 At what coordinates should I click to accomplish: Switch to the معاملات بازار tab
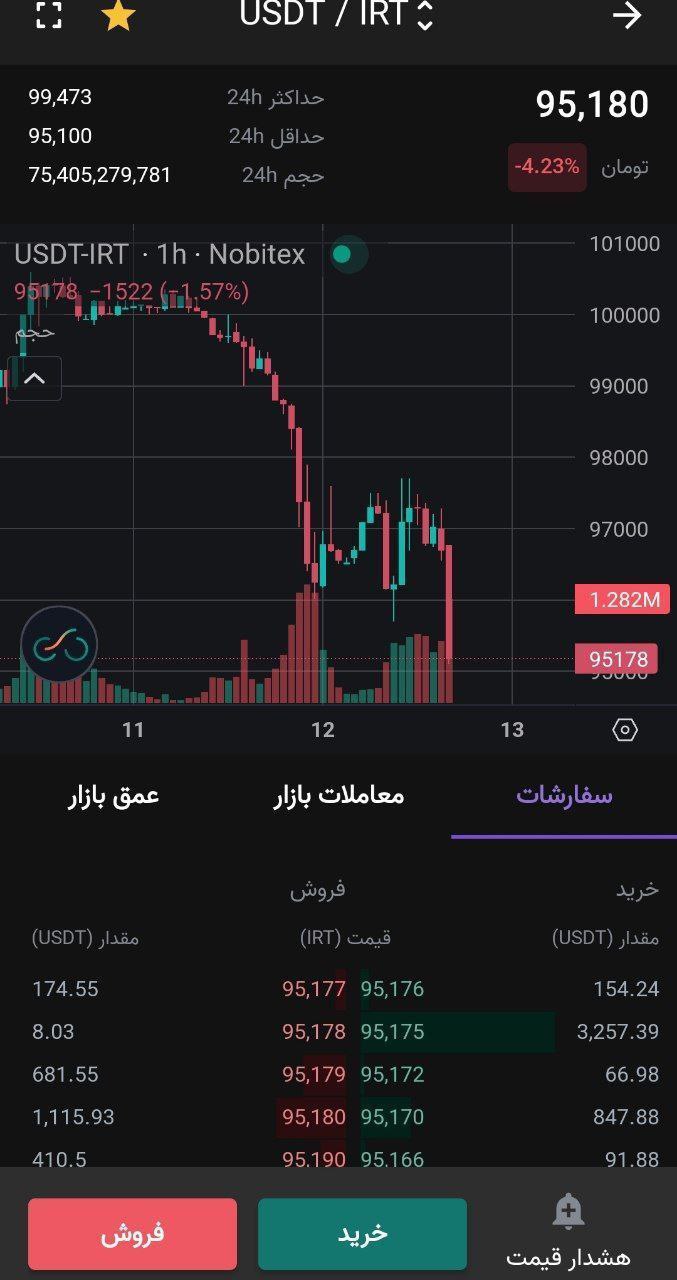pos(339,796)
